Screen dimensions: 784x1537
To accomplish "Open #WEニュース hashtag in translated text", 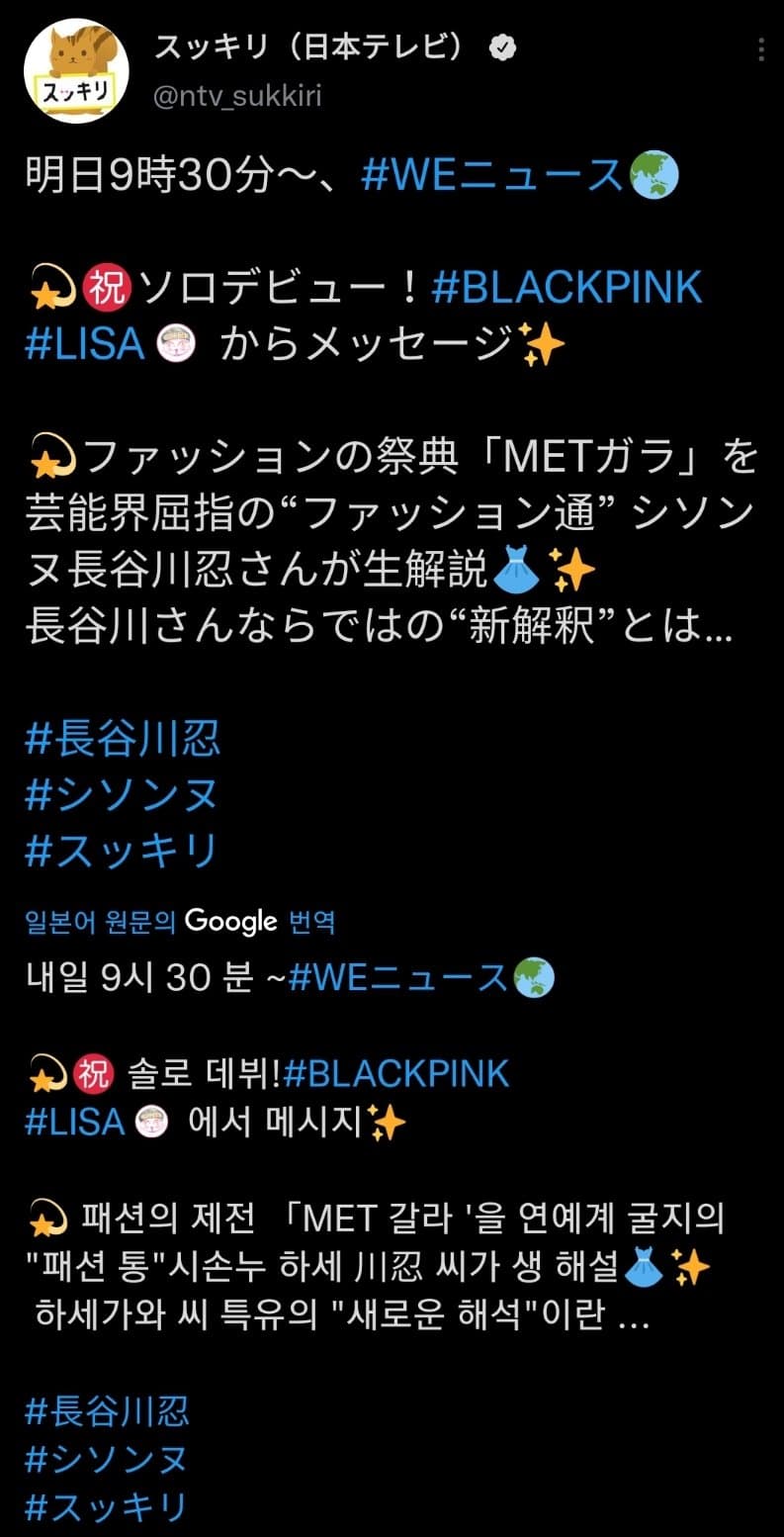I will pyautogui.click(x=397, y=977).
